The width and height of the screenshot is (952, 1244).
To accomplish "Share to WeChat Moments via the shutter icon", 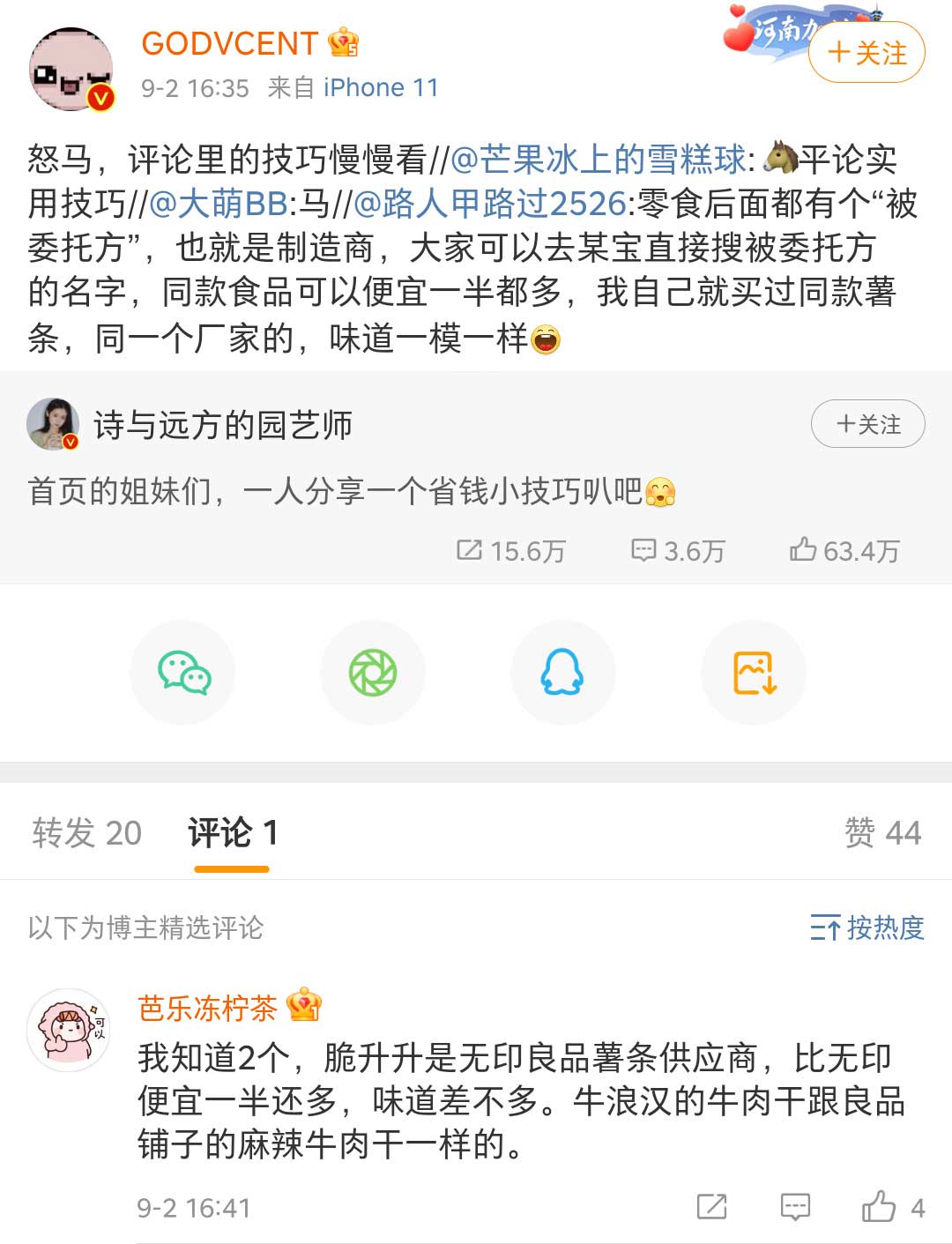I will pos(373,673).
